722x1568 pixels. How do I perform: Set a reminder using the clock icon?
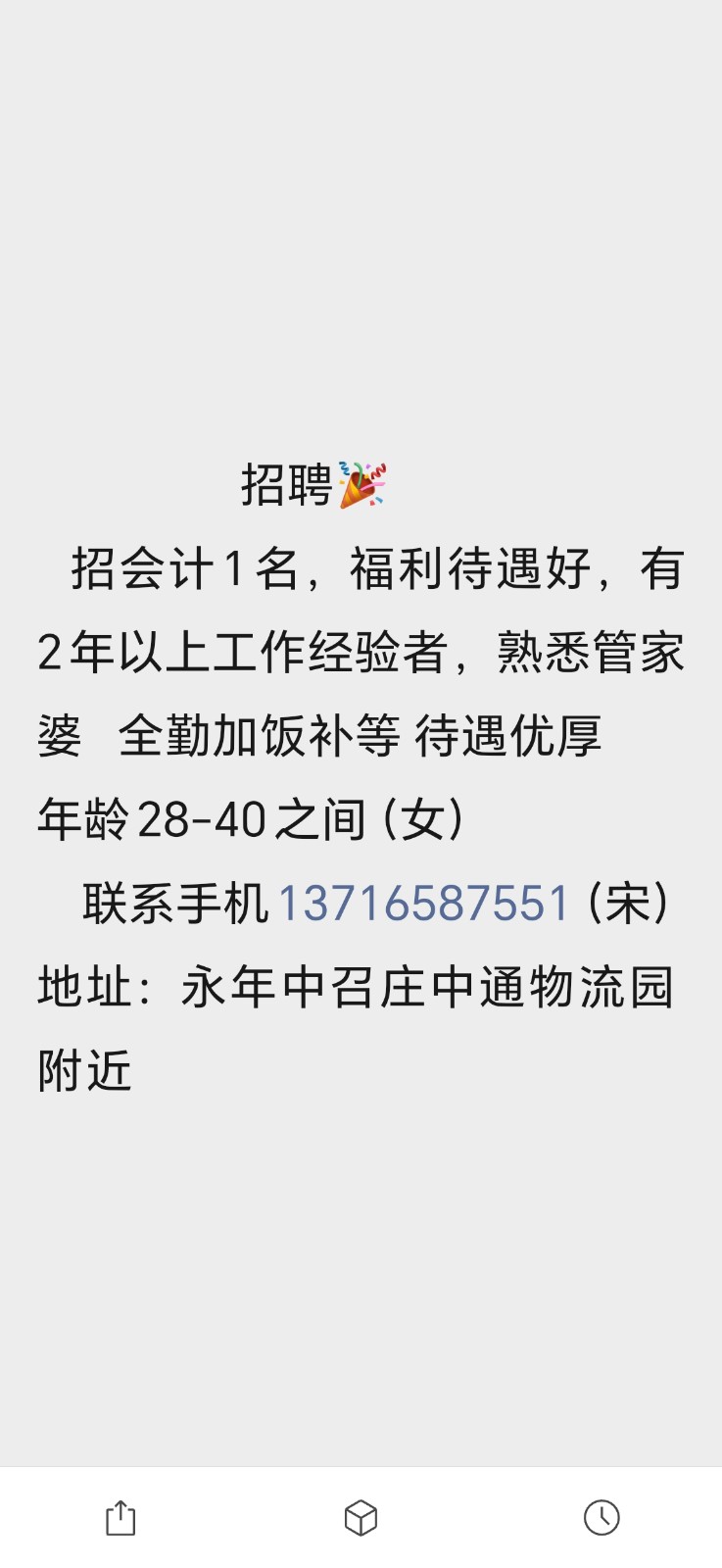pos(602,1517)
